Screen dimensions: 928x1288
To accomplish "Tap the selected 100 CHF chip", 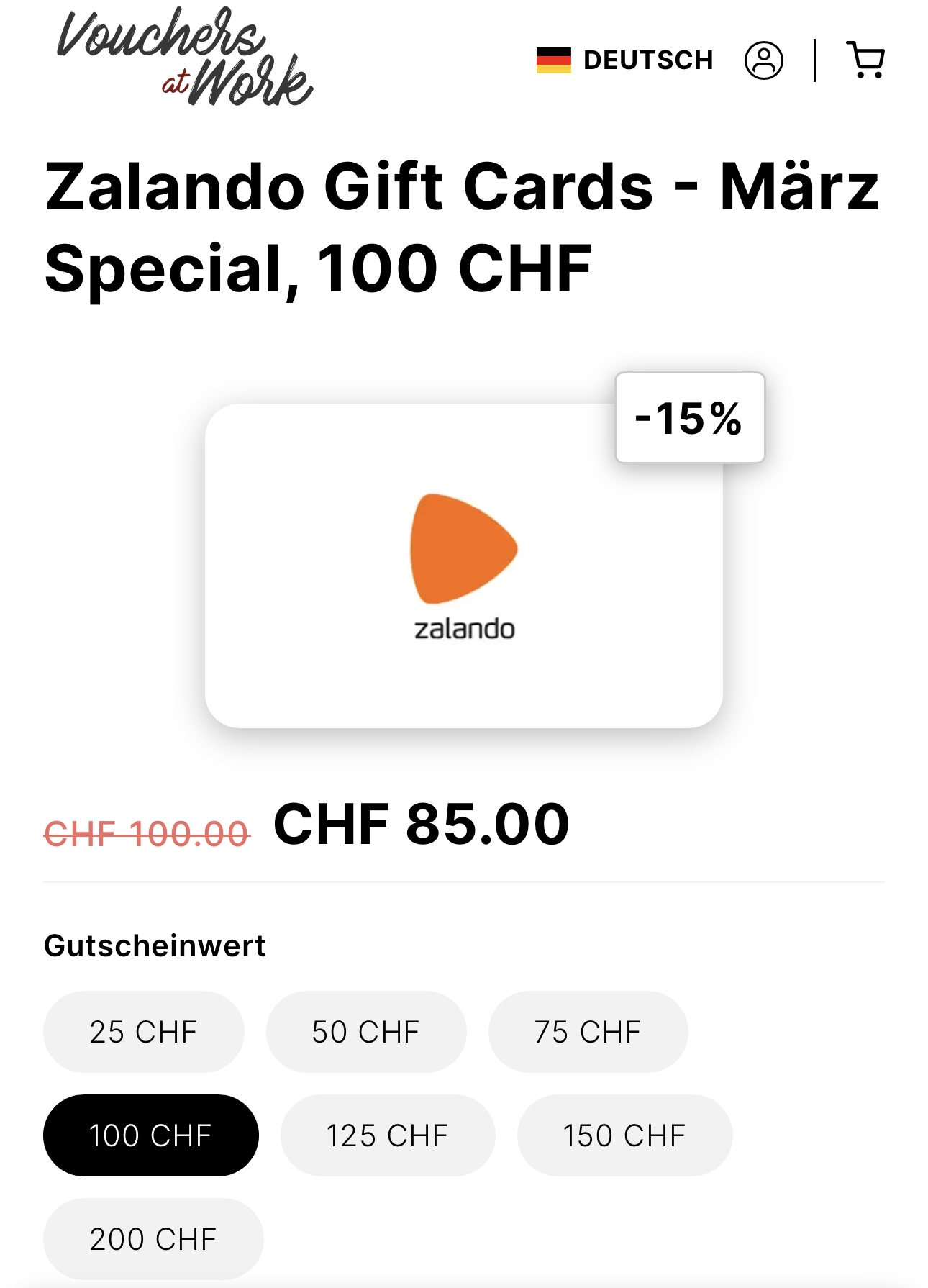I will click(150, 1135).
